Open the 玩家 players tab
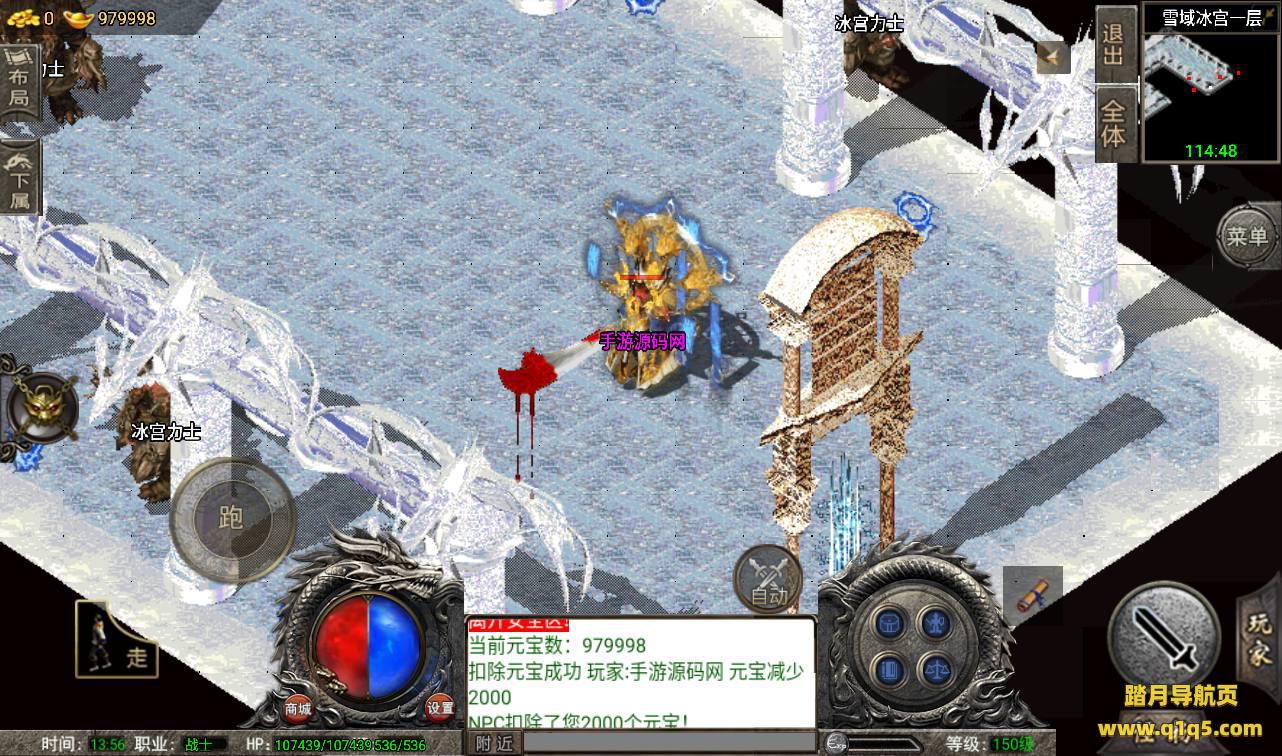Image resolution: width=1282 pixels, height=756 pixels. [x=1260, y=640]
